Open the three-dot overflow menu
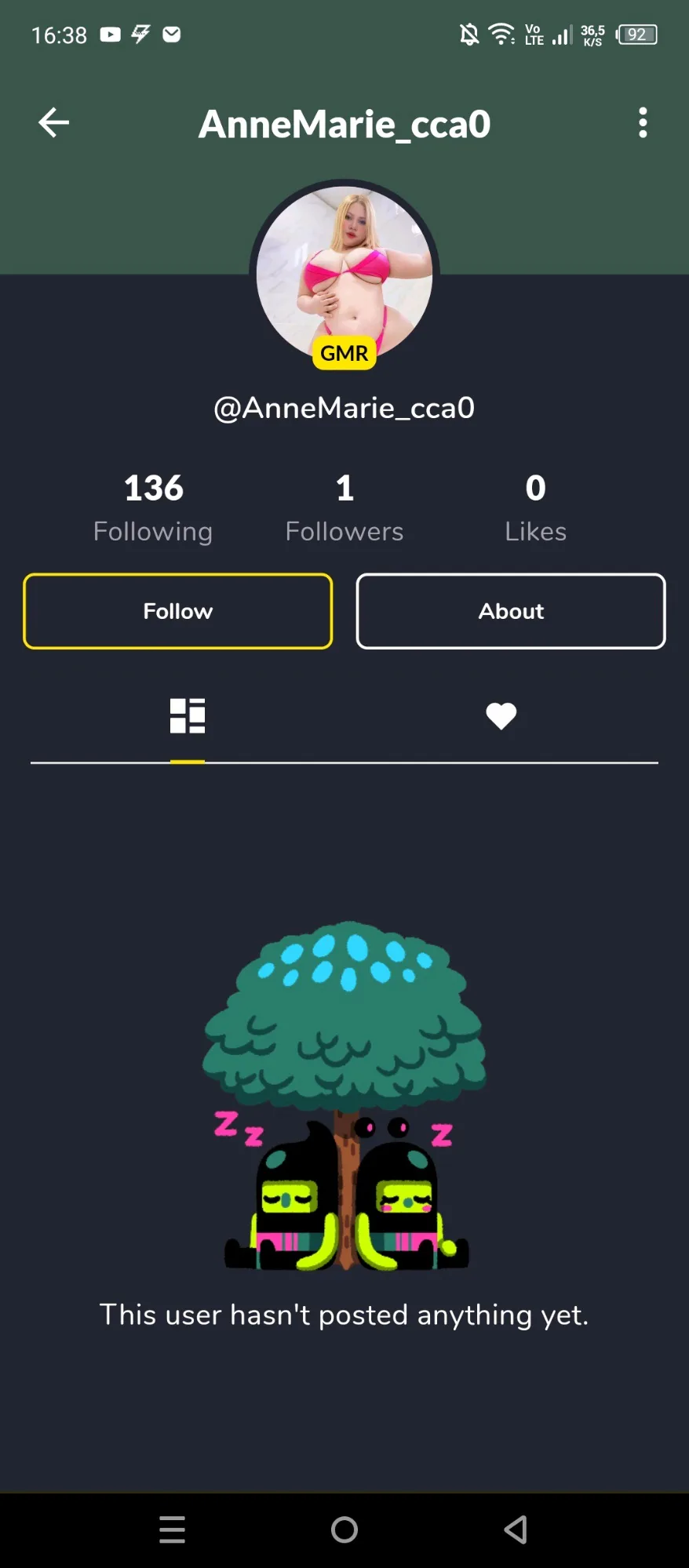689x1568 pixels. click(x=643, y=123)
